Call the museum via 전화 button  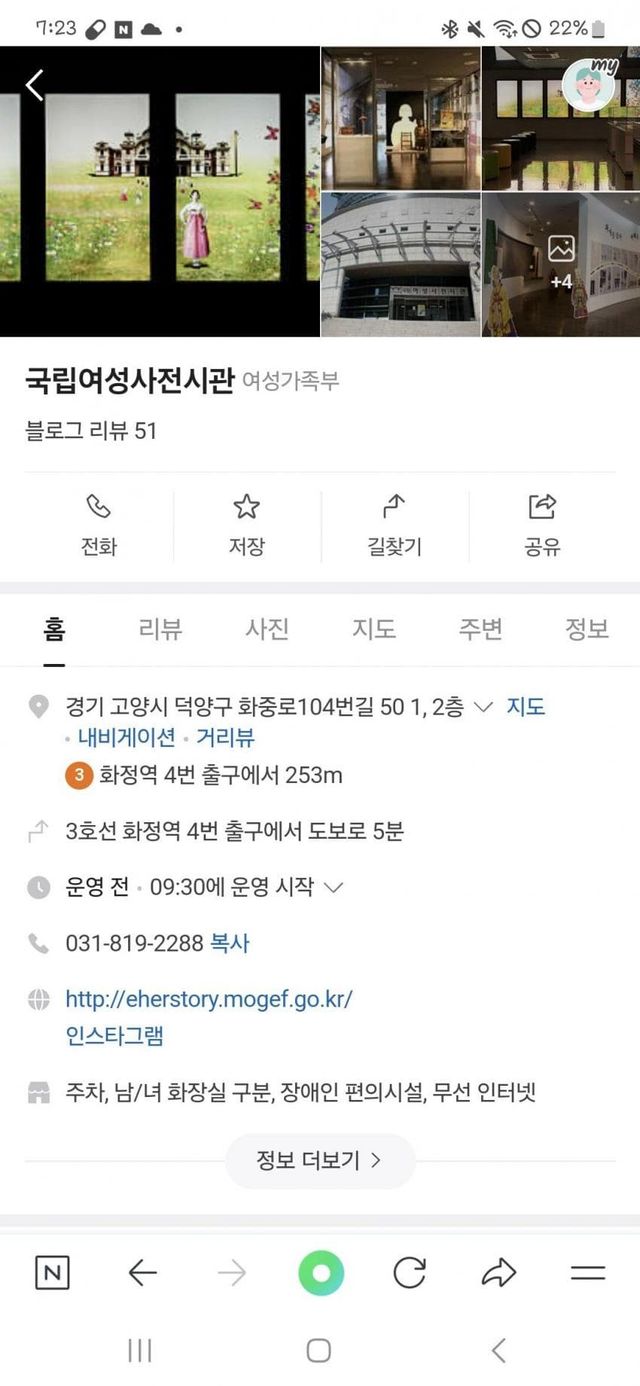(99, 526)
